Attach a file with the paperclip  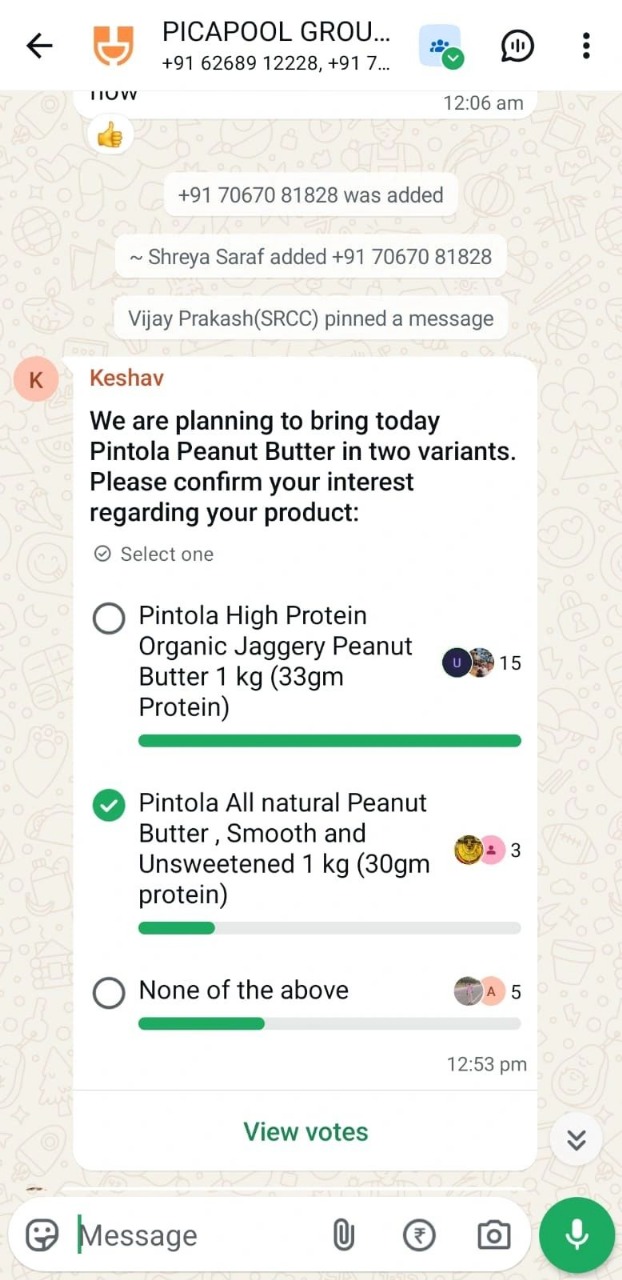[x=343, y=1236]
